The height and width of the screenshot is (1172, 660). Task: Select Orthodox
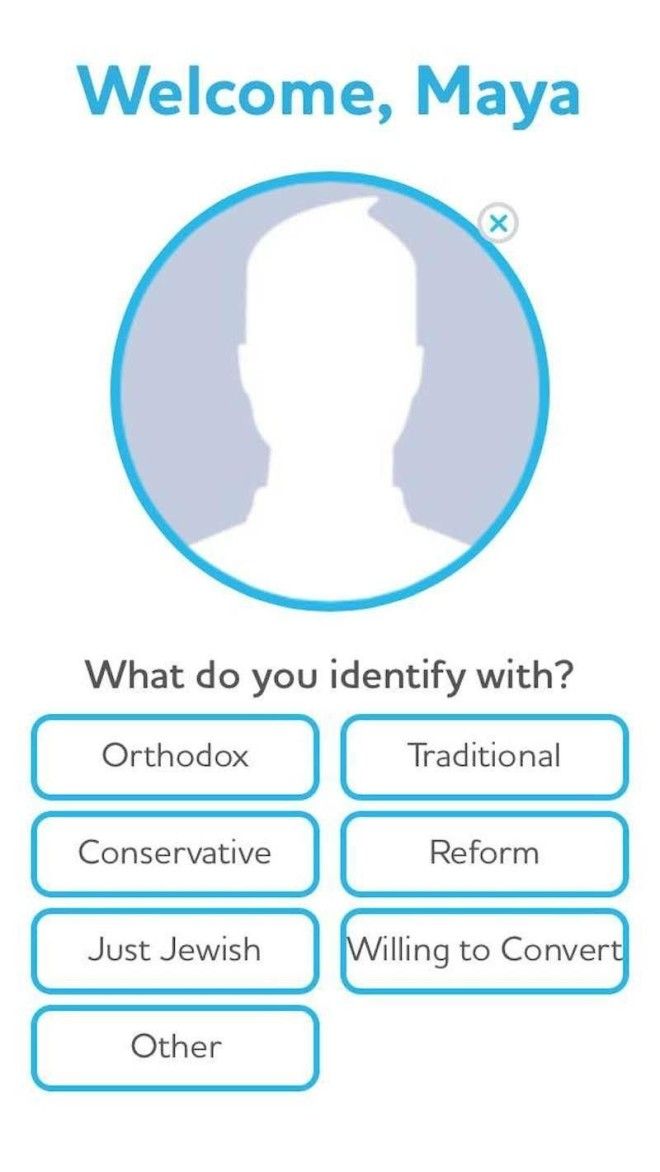pyautogui.click(x=175, y=756)
